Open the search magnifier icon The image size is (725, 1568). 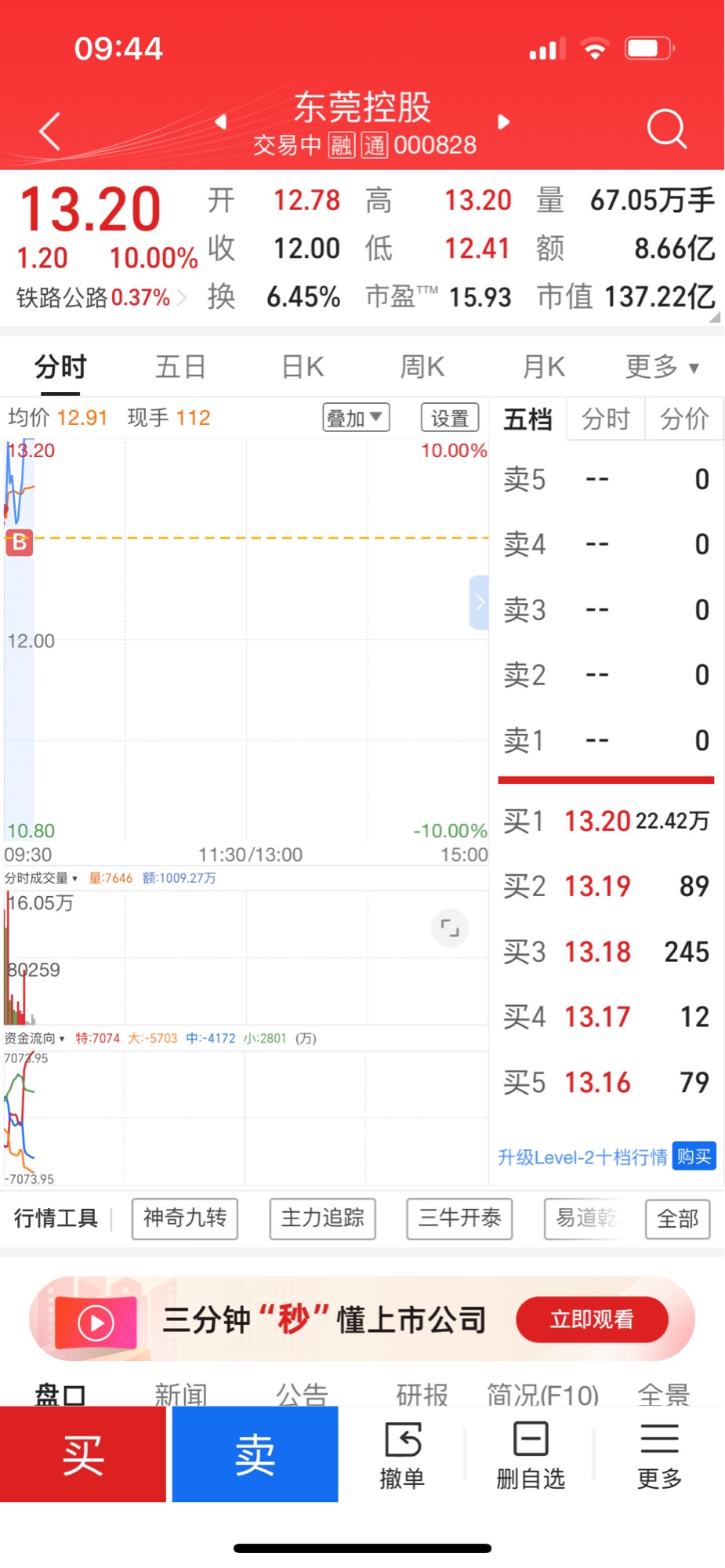coord(667,129)
